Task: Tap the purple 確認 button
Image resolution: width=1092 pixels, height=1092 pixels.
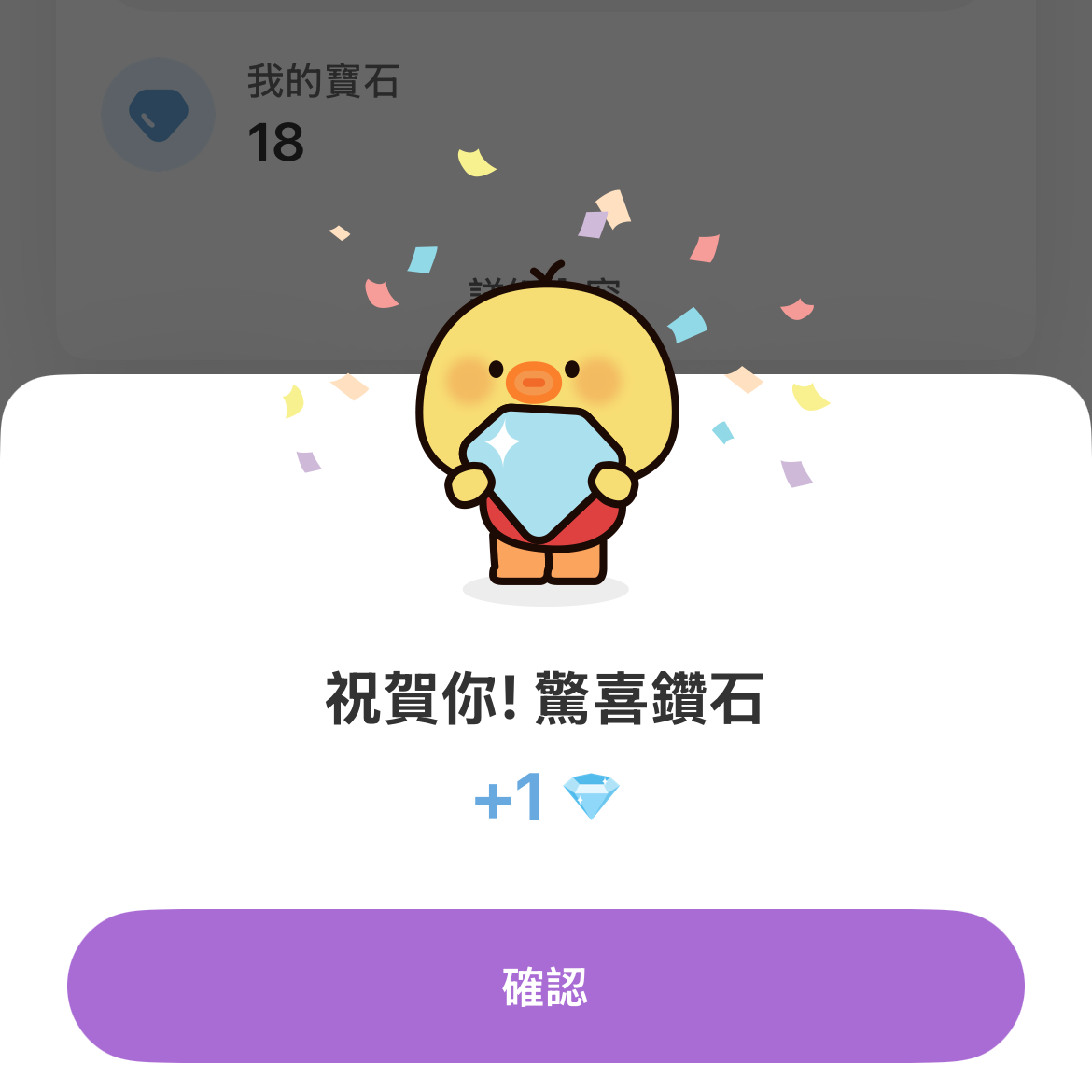Action: point(545,986)
